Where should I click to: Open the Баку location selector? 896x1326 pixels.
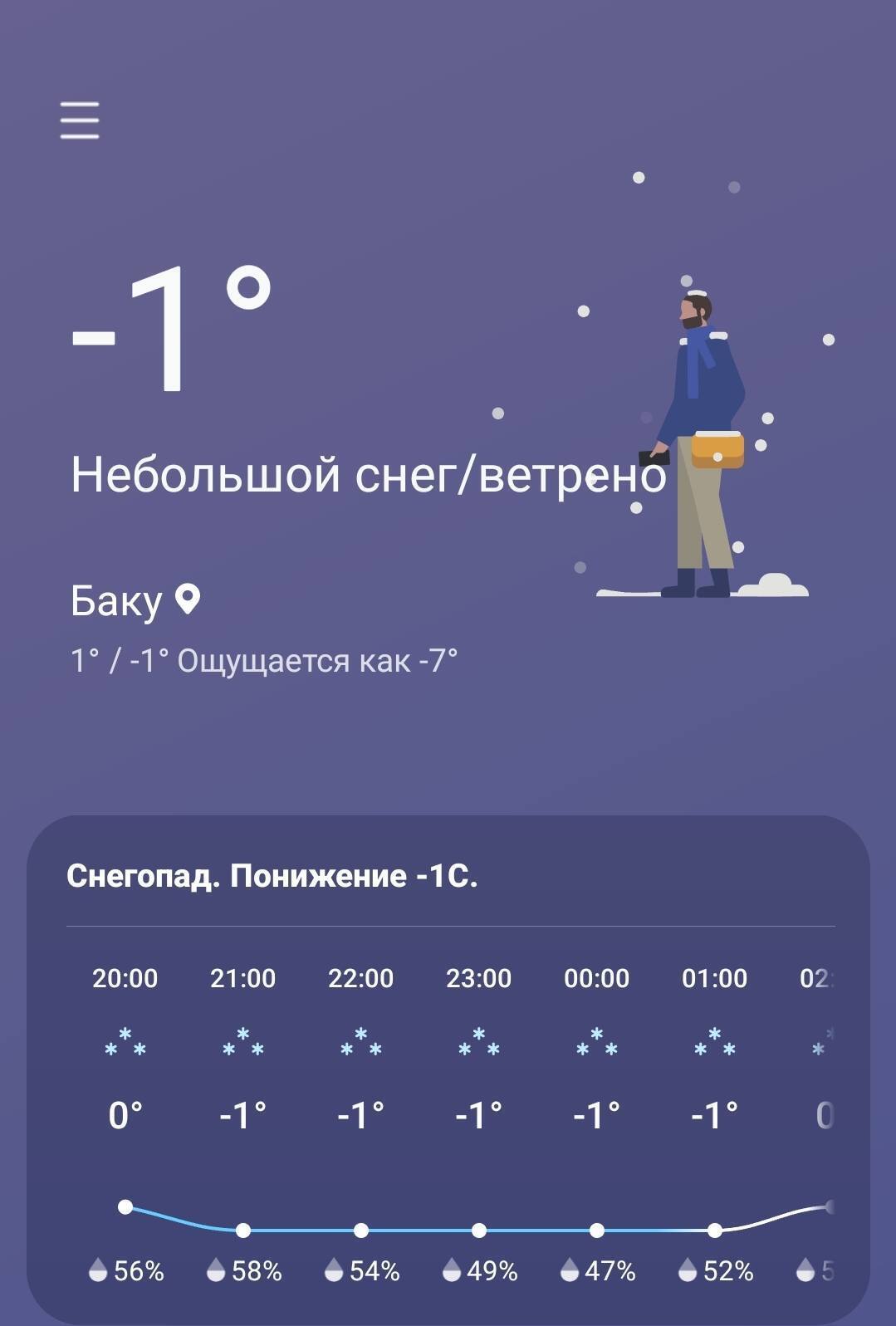[135, 600]
